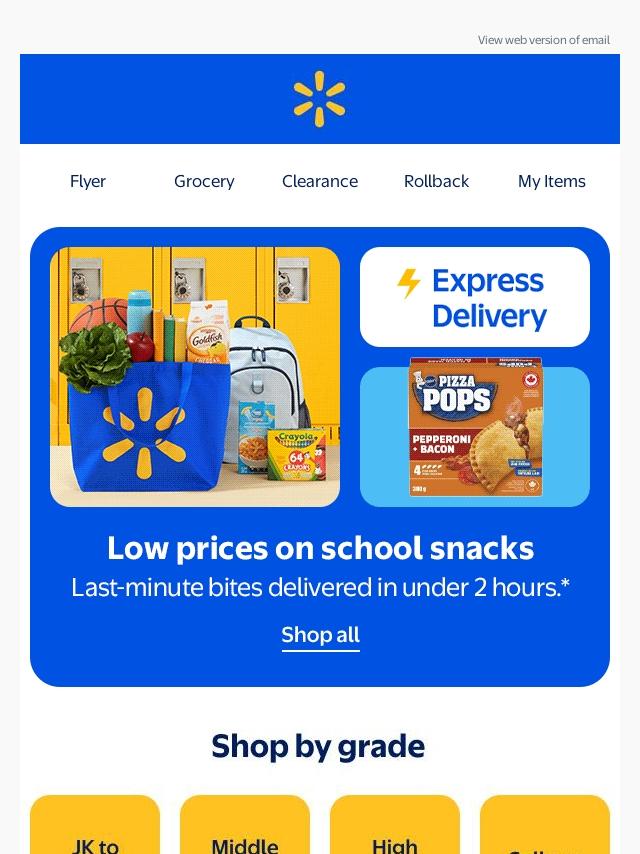Image resolution: width=640 pixels, height=854 pixels.
Task: Open the school supplies tote bag image
Action: 195,377
